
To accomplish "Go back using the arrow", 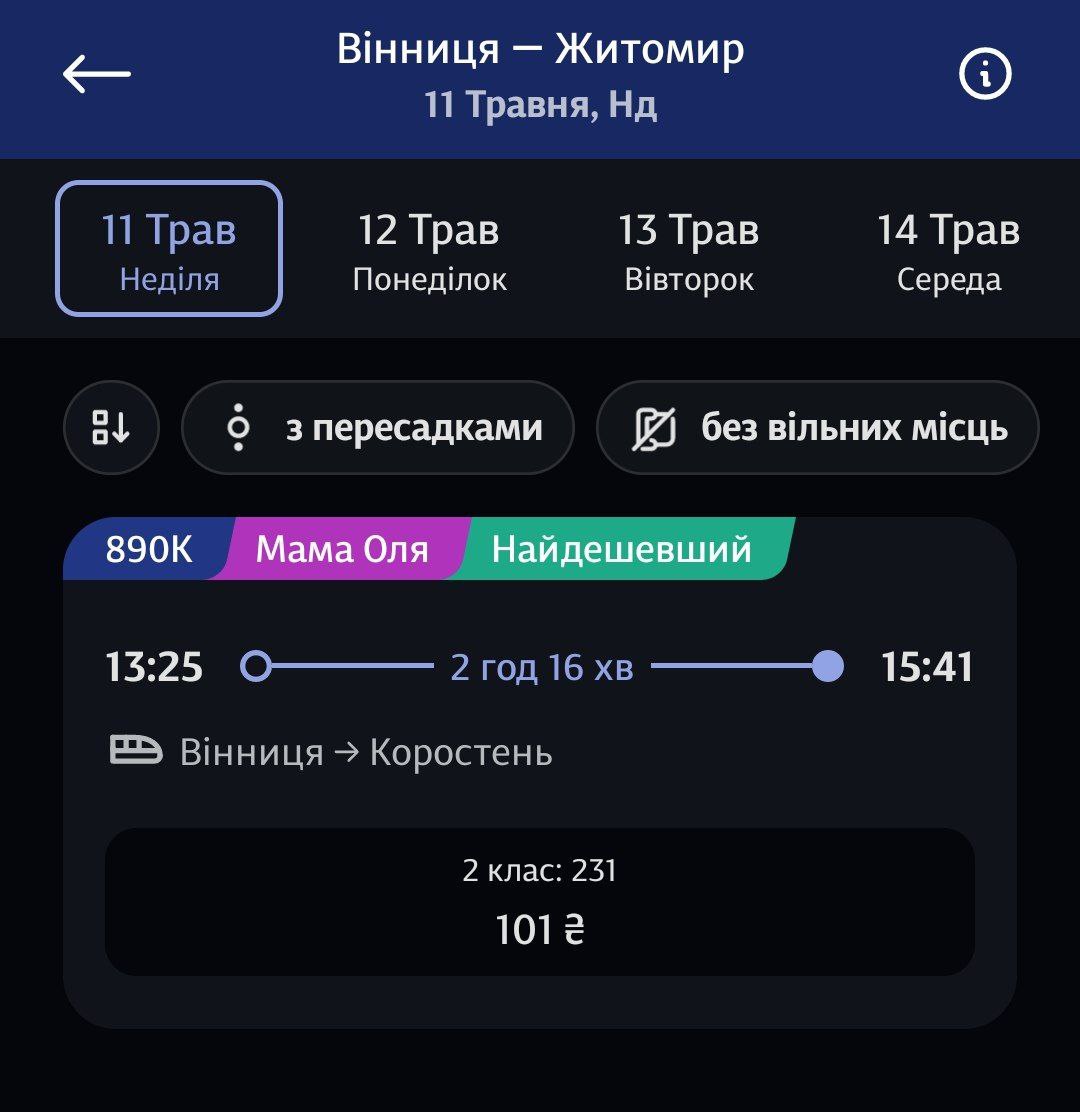I will [97, 74].
